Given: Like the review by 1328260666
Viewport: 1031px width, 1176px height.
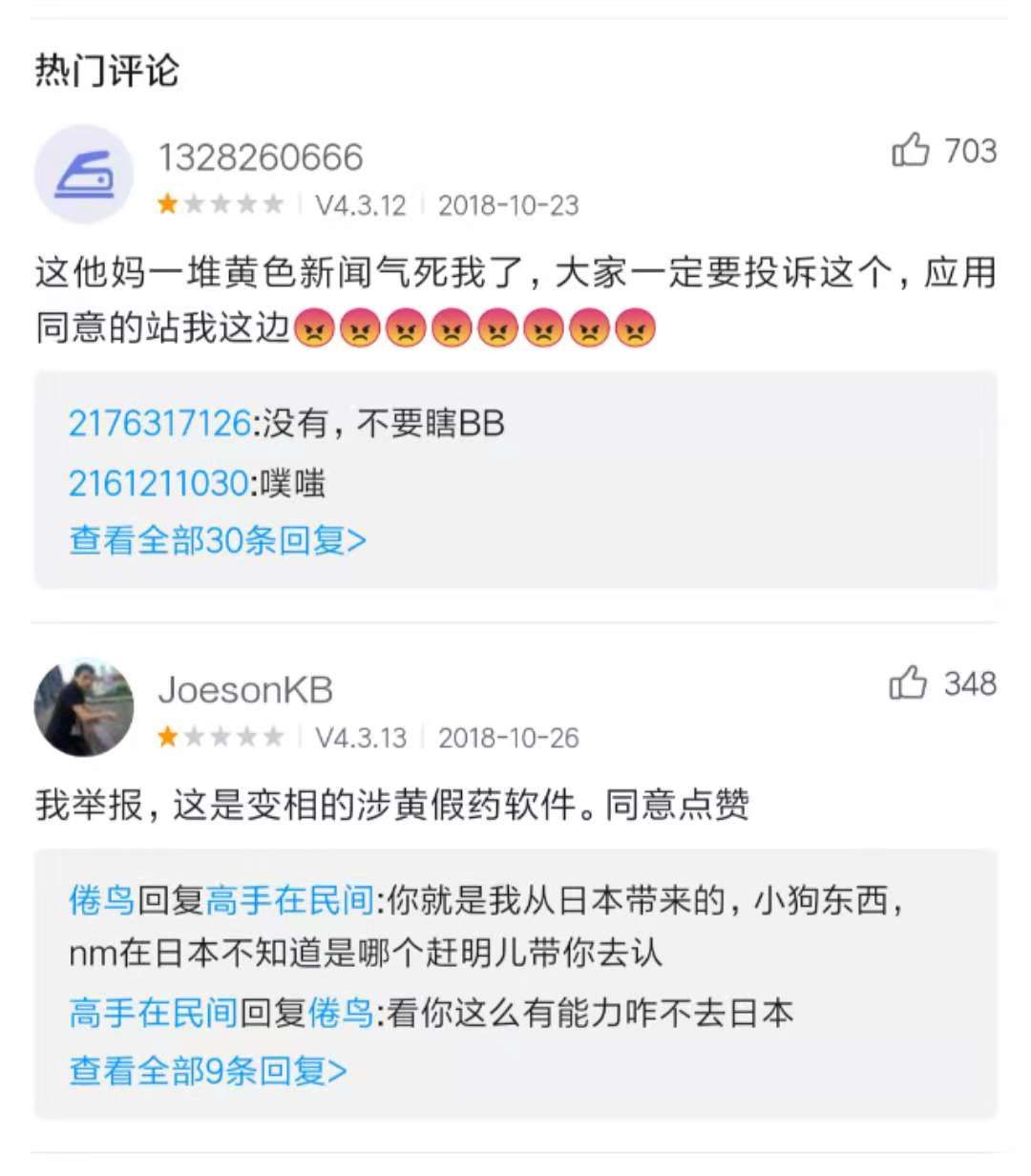Looking at the screenshot, I should pyautogui.click(x=911, y=151).
